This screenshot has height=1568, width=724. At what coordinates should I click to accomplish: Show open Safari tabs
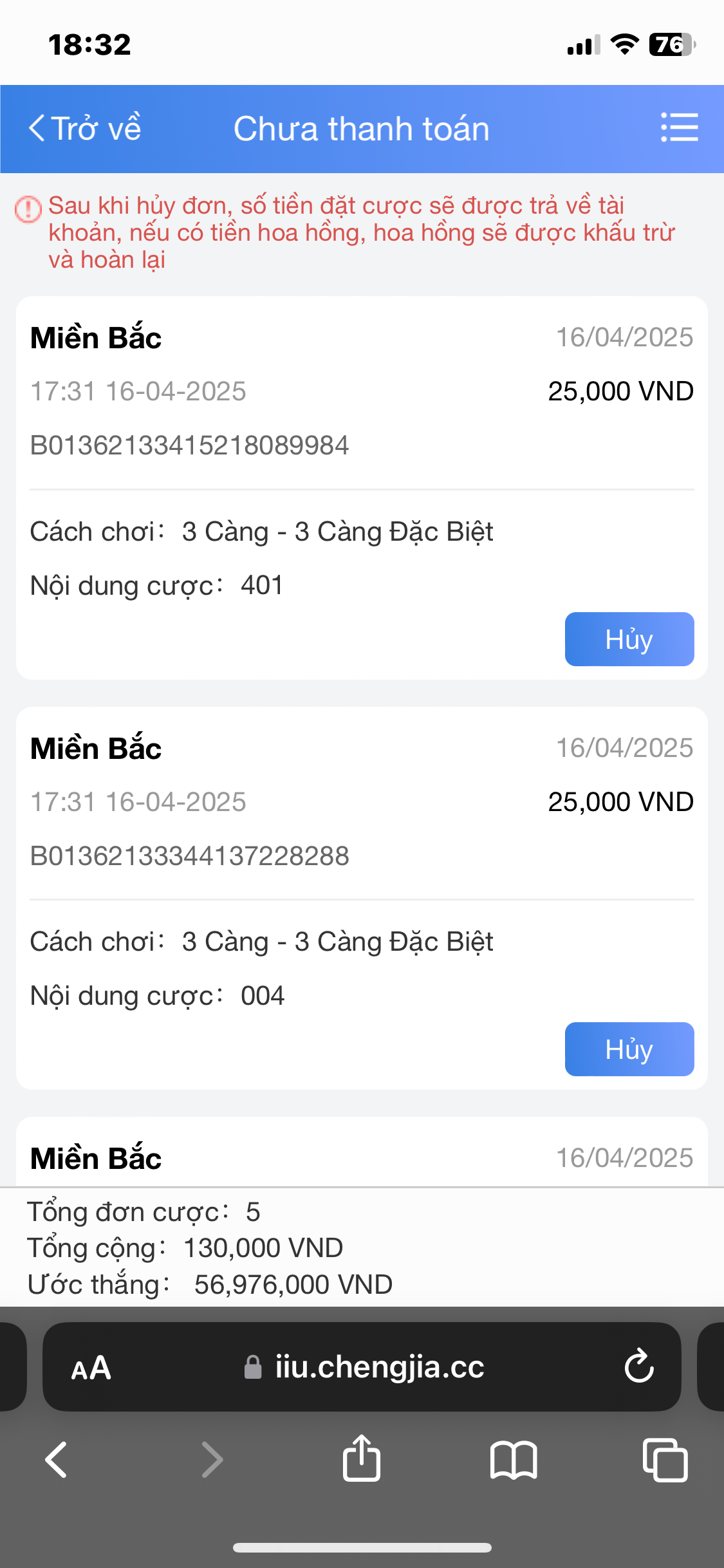[665, 1460]
